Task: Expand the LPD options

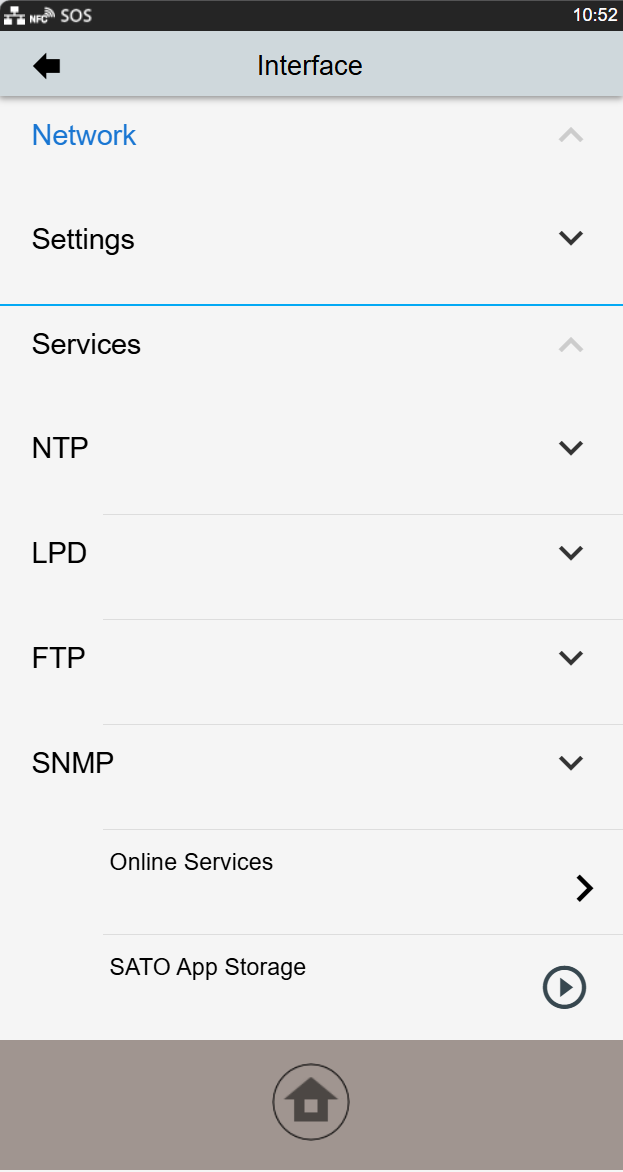Action: 570,553
